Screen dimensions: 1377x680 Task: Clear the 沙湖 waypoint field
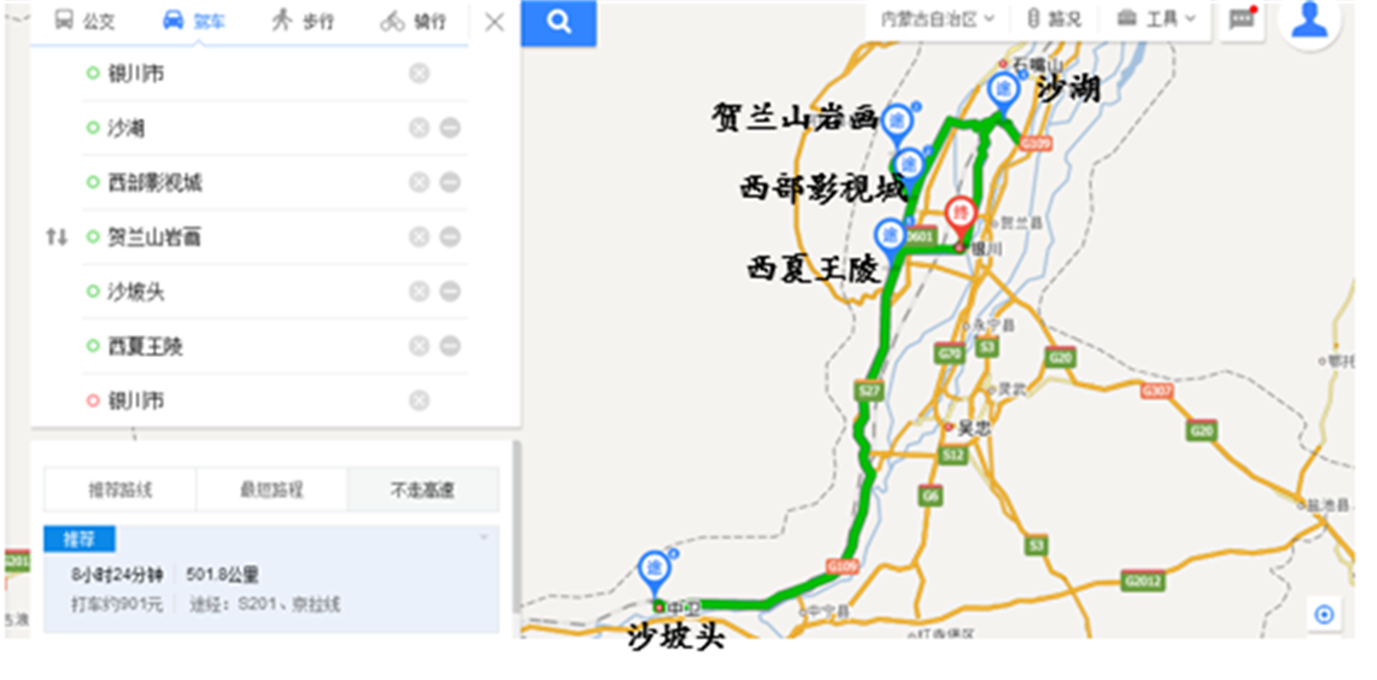click(419, 128)
